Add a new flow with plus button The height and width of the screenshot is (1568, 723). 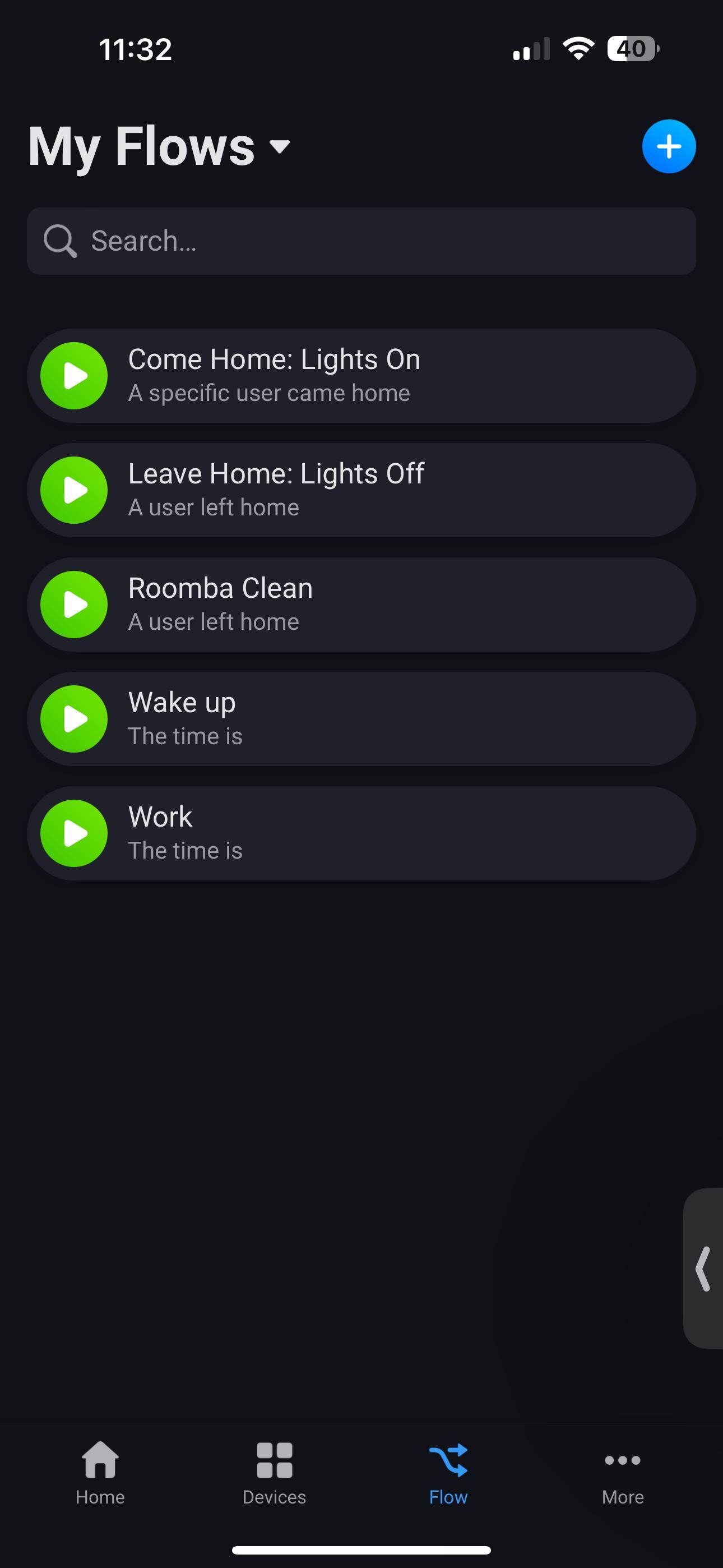(668, 146)
